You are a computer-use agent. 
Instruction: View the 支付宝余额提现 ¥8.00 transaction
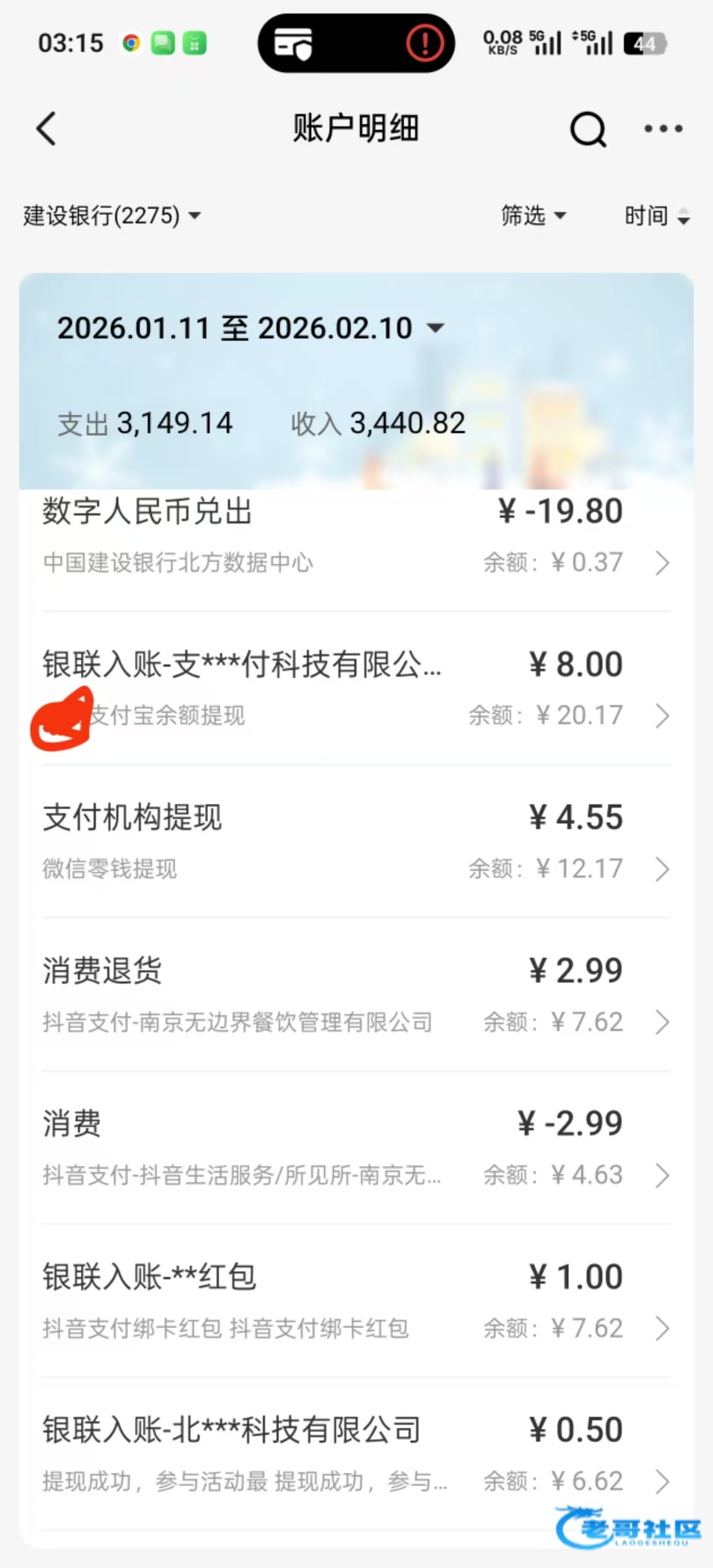(x=356, y=689)
